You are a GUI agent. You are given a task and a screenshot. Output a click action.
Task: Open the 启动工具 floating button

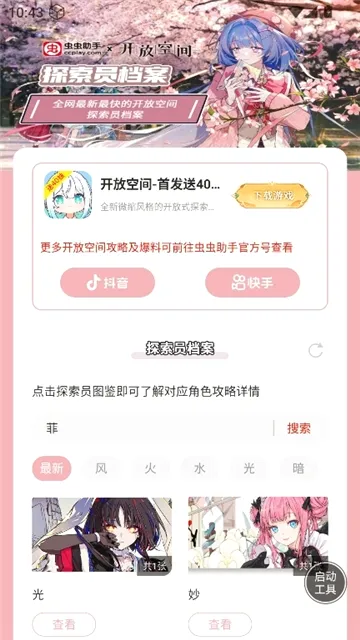326,583
